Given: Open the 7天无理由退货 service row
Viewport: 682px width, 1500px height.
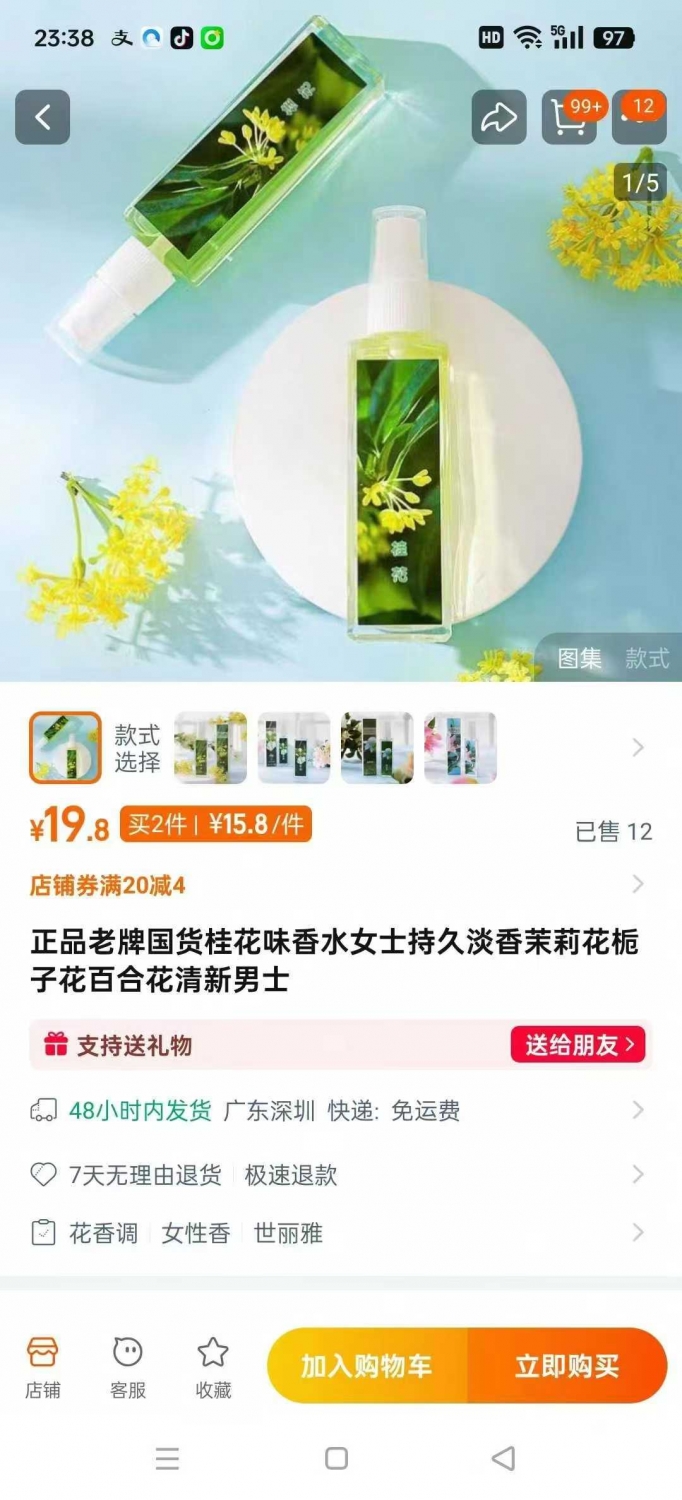Looking at the screenshot, I should [x=341, y=1174].
